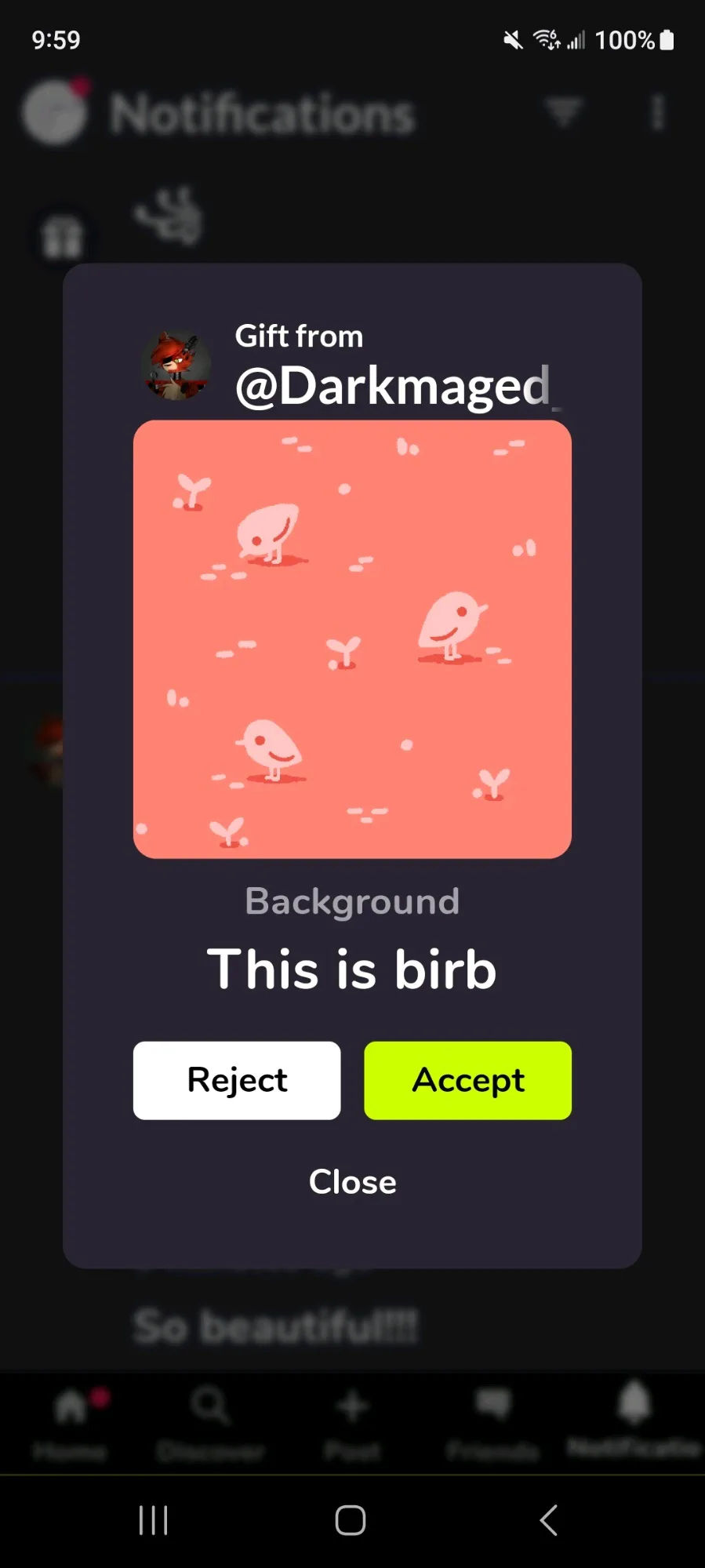The height and width of the screenshot is (1568, 705).
Task: Reject the gift from Darkmaged
Action: point(237,1080)
